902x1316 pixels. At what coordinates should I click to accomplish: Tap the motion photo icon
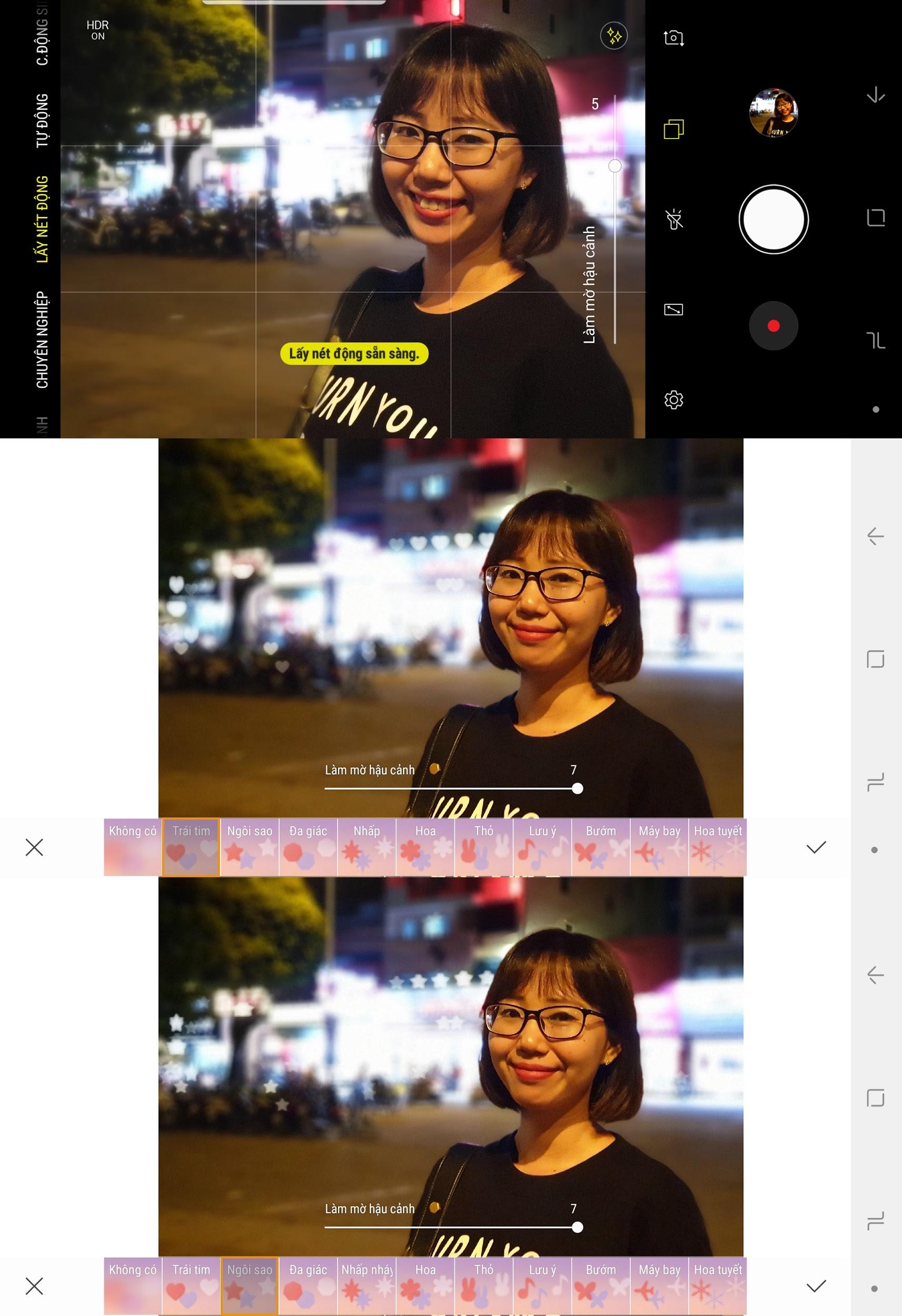tap(673, 130)
